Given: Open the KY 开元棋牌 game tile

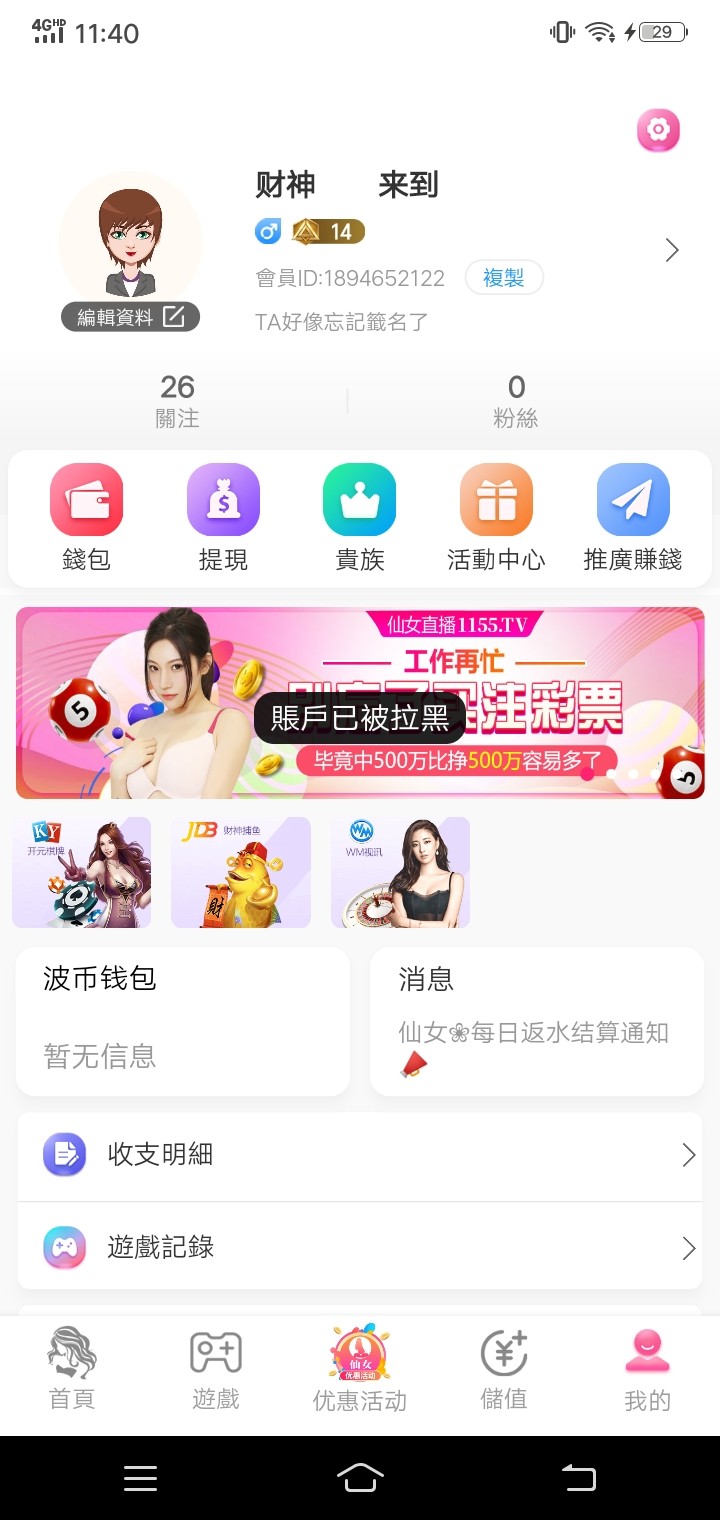Looking at the screenshot, I should coord(82,872).
